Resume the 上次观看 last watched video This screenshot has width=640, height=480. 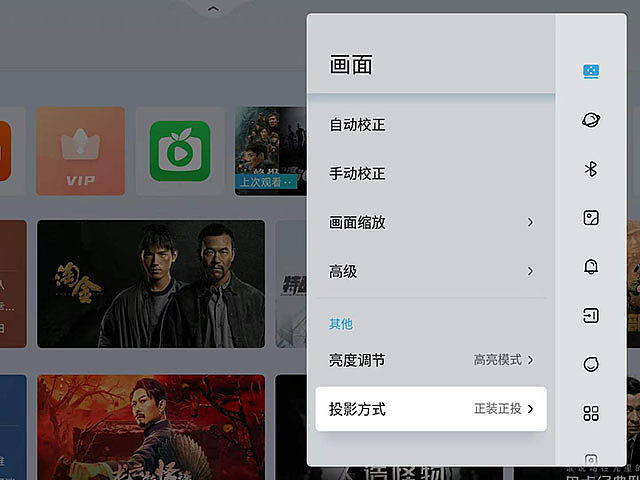coord(270,151)
